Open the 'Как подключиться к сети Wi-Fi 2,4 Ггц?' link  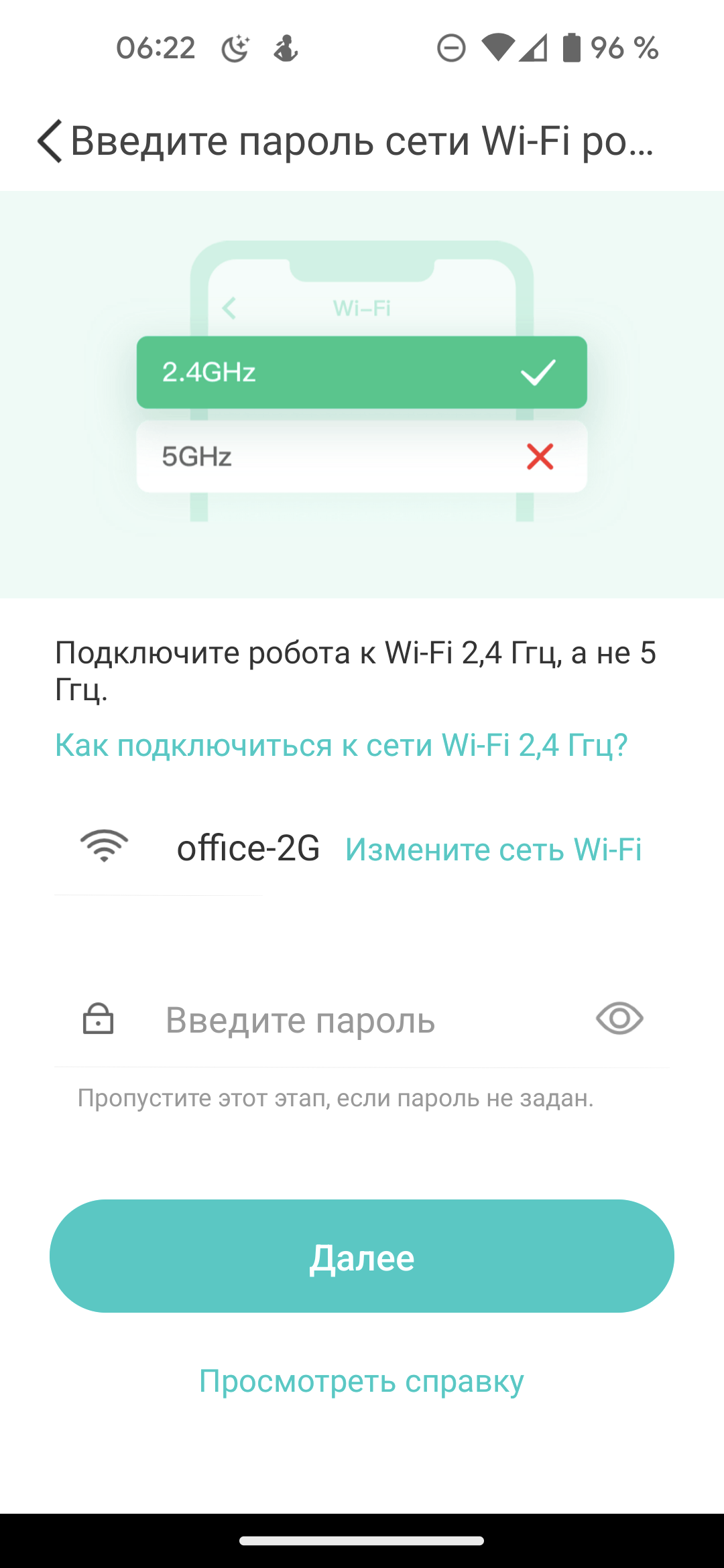click(x=341, y=745)
